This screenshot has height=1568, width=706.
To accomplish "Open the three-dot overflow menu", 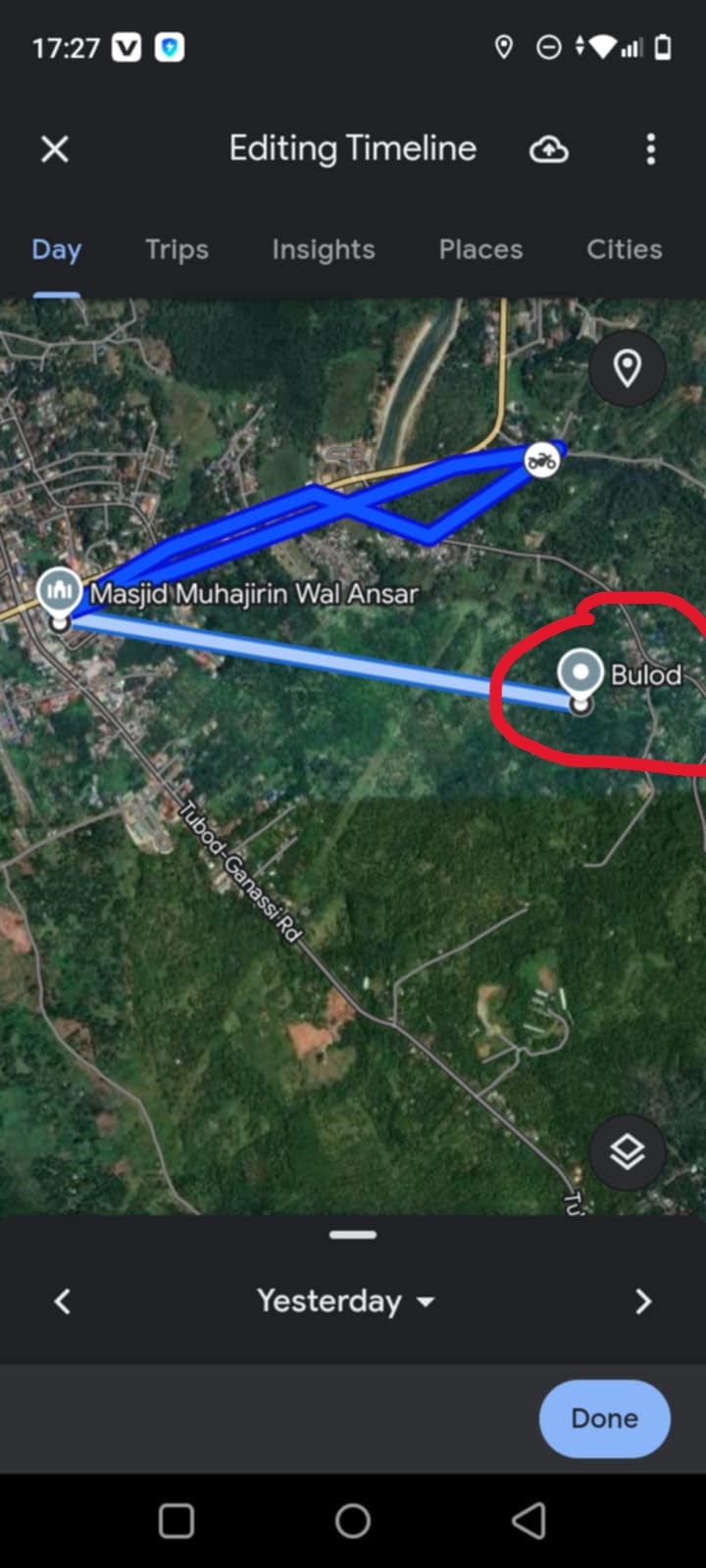I will click(x=650, y=149).
